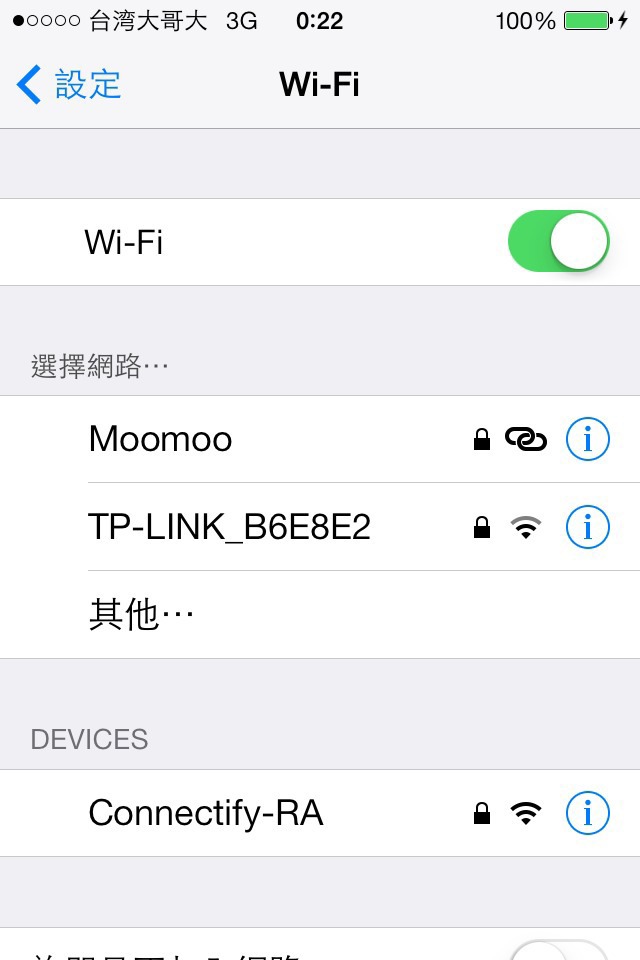This screenshot has height=960, width=640.
Task: Show info for Connectify-RA
Action: tap(587, 813)
